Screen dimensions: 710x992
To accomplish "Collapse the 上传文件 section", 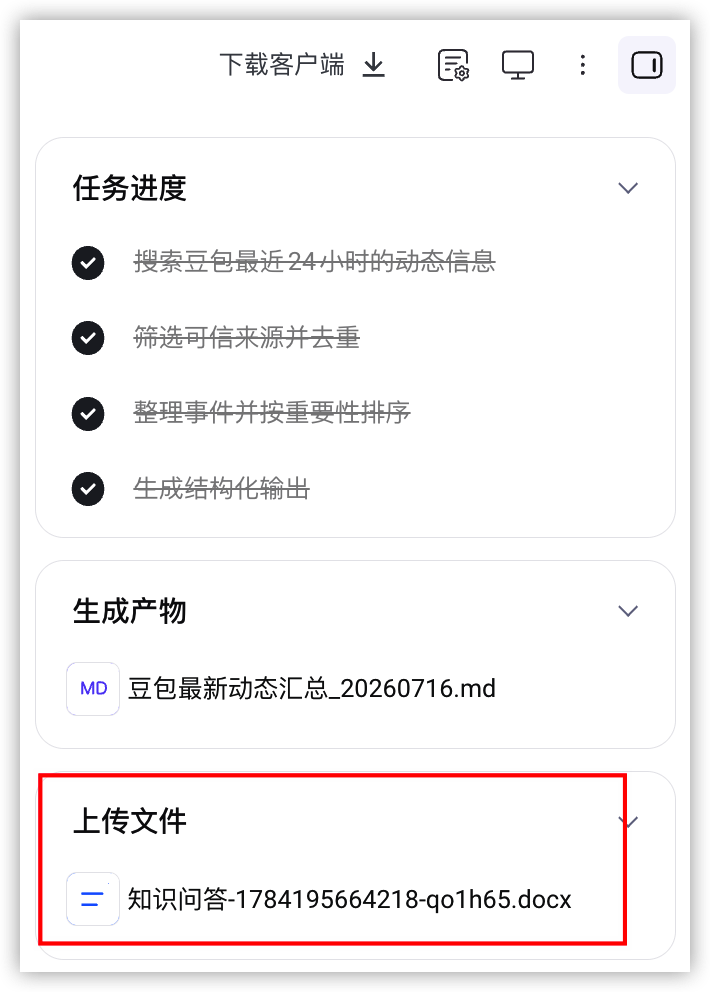I will 628,821.
